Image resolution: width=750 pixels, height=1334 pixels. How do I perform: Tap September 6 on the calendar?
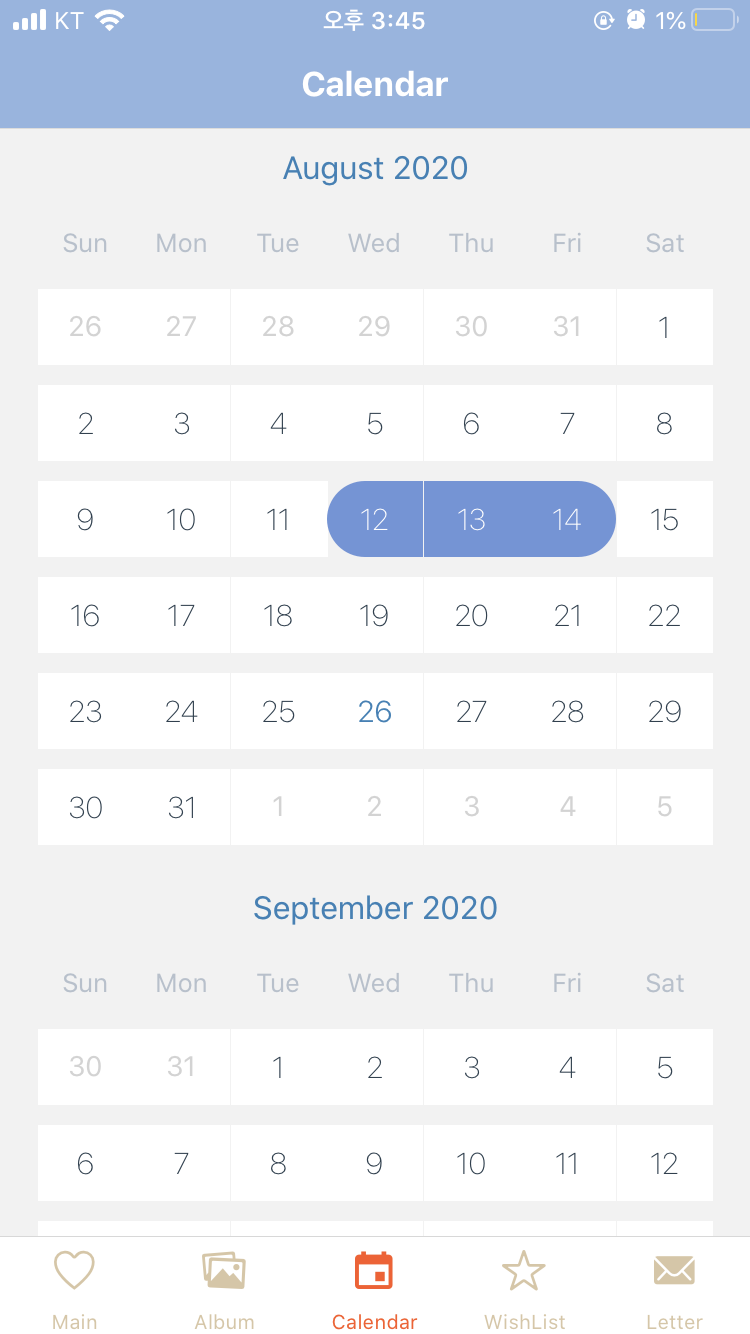[x=85, y=1164]
